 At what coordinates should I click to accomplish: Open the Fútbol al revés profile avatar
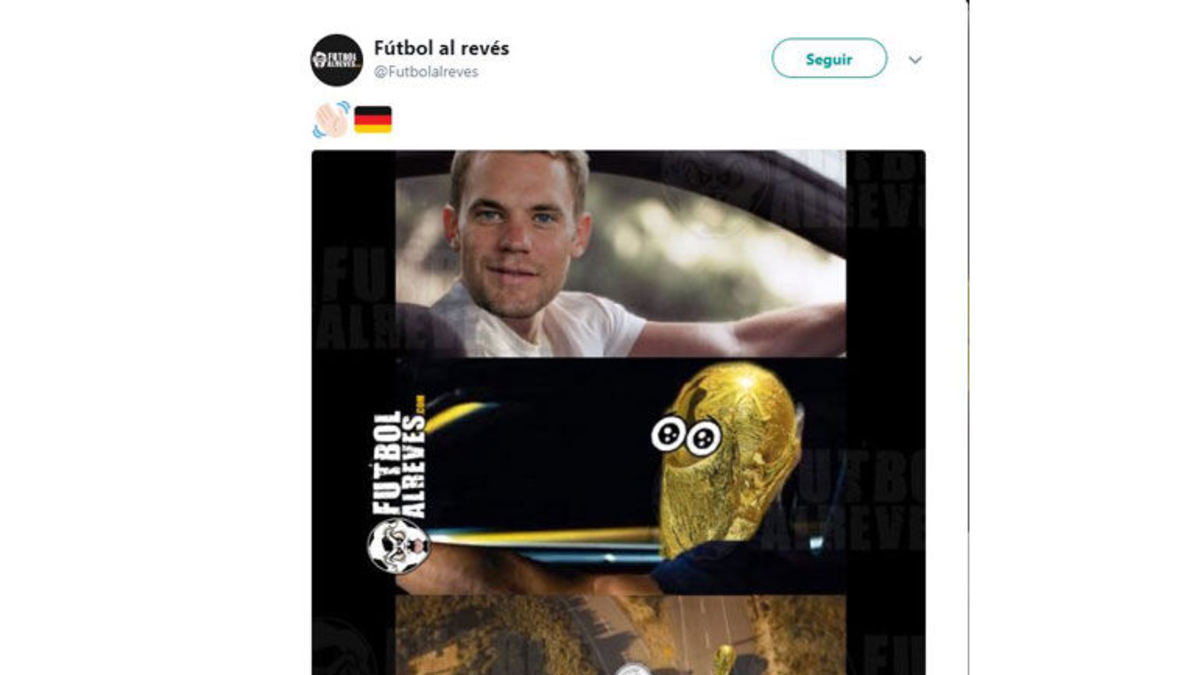[336, 60]
